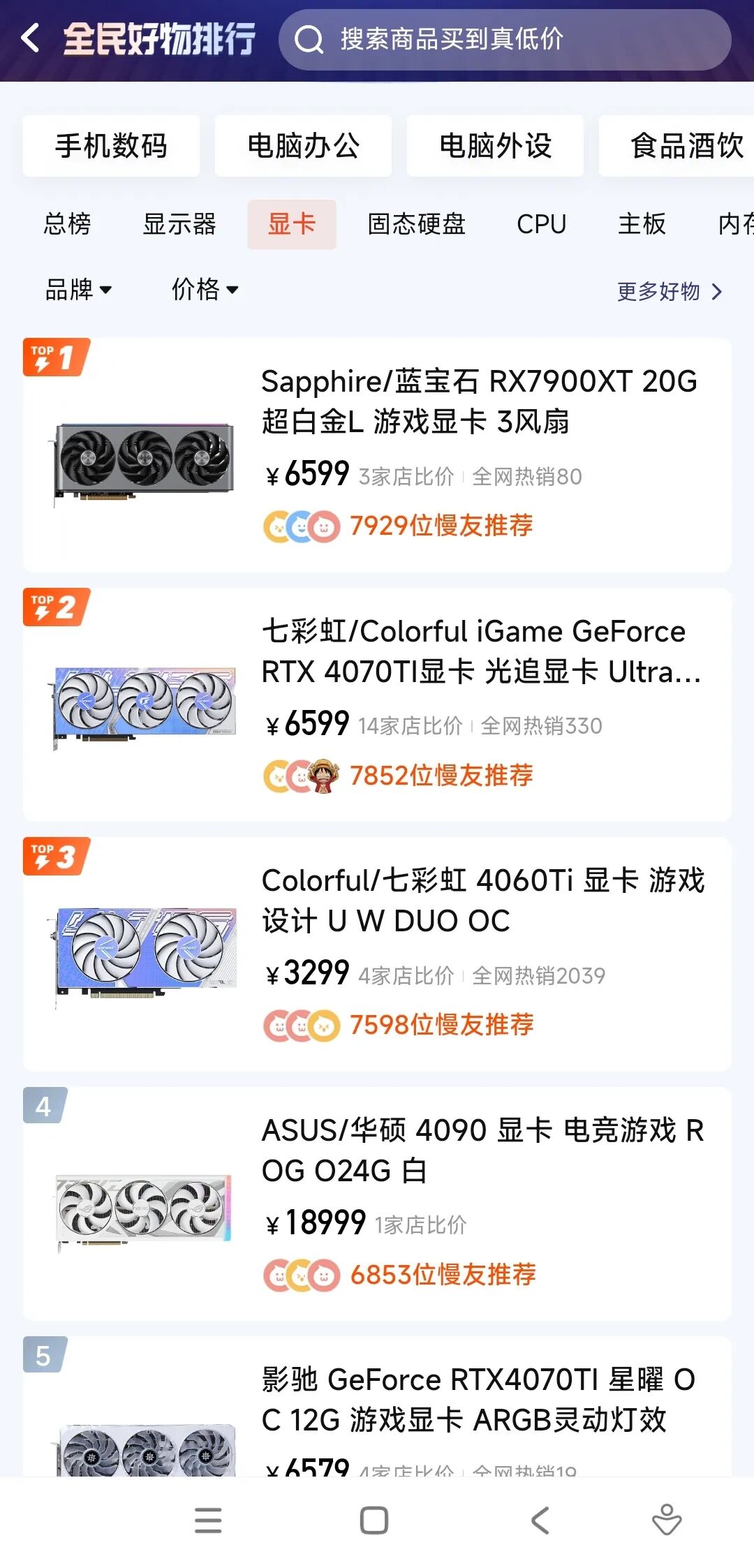Open the 主板 ranking tab
Screen dimensions: 754x1568
642,224
